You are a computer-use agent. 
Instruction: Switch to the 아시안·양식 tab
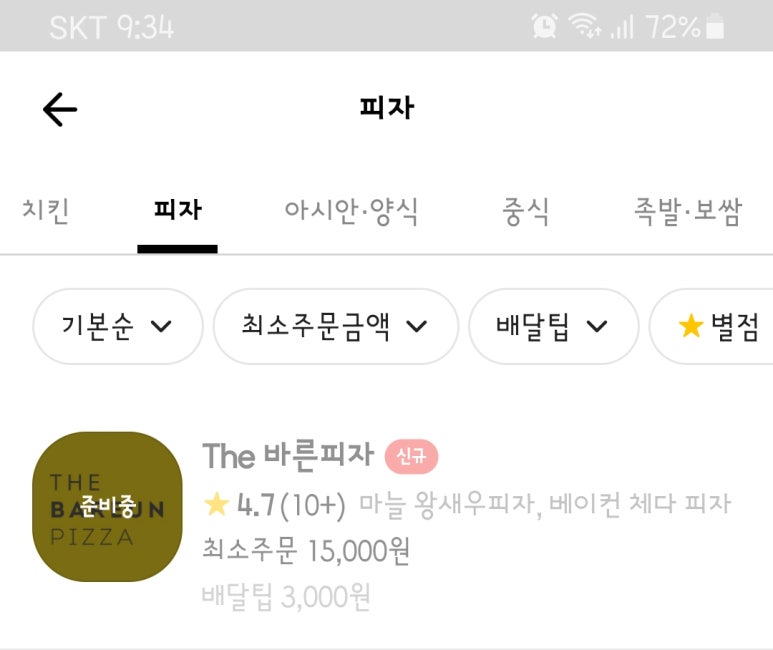pos(351,212)
